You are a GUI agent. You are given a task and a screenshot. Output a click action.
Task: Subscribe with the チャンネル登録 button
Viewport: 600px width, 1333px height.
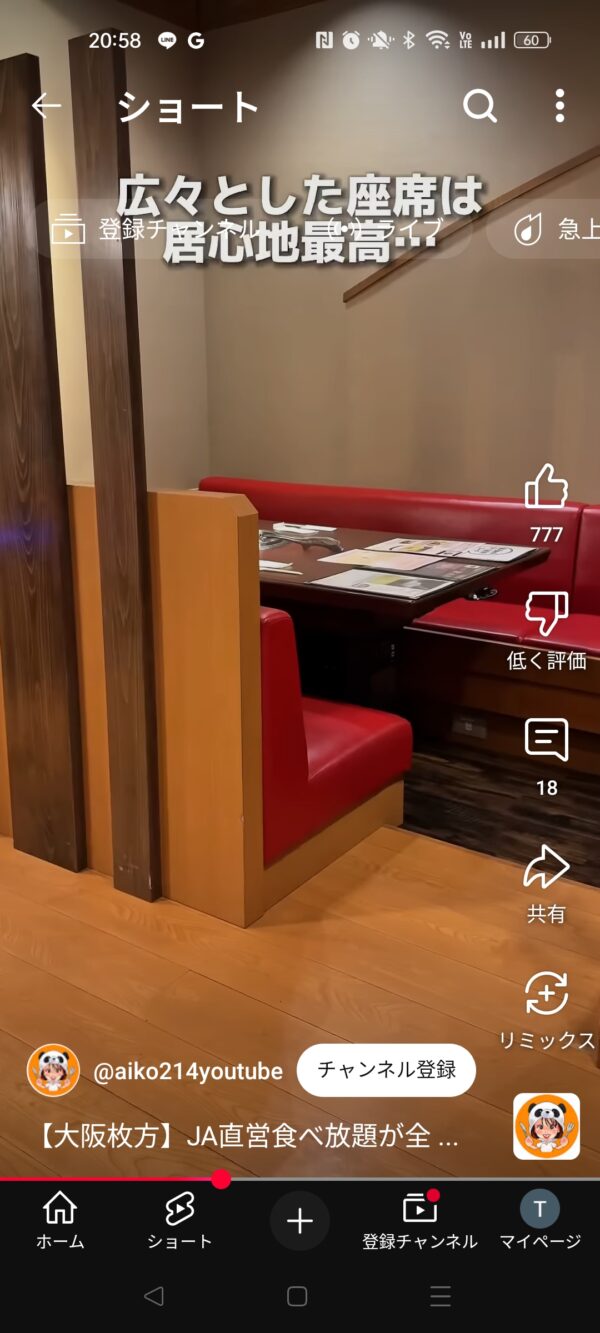(x=386, y=1070)
